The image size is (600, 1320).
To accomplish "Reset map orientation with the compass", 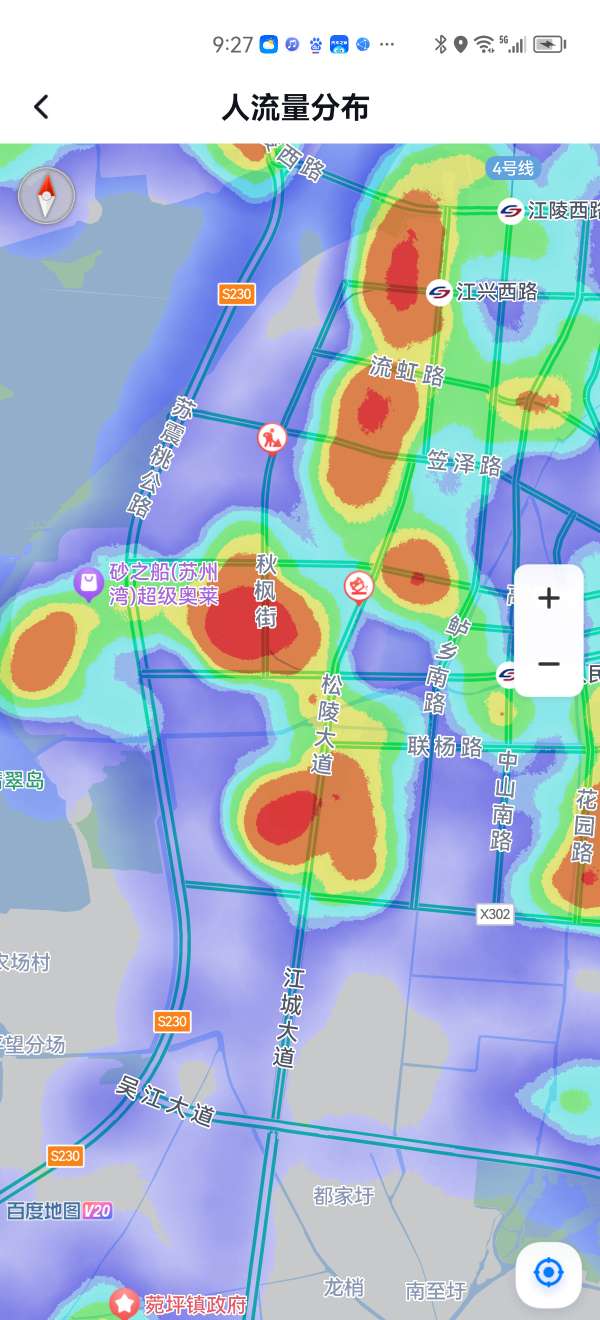I will (x=46, y=196).
